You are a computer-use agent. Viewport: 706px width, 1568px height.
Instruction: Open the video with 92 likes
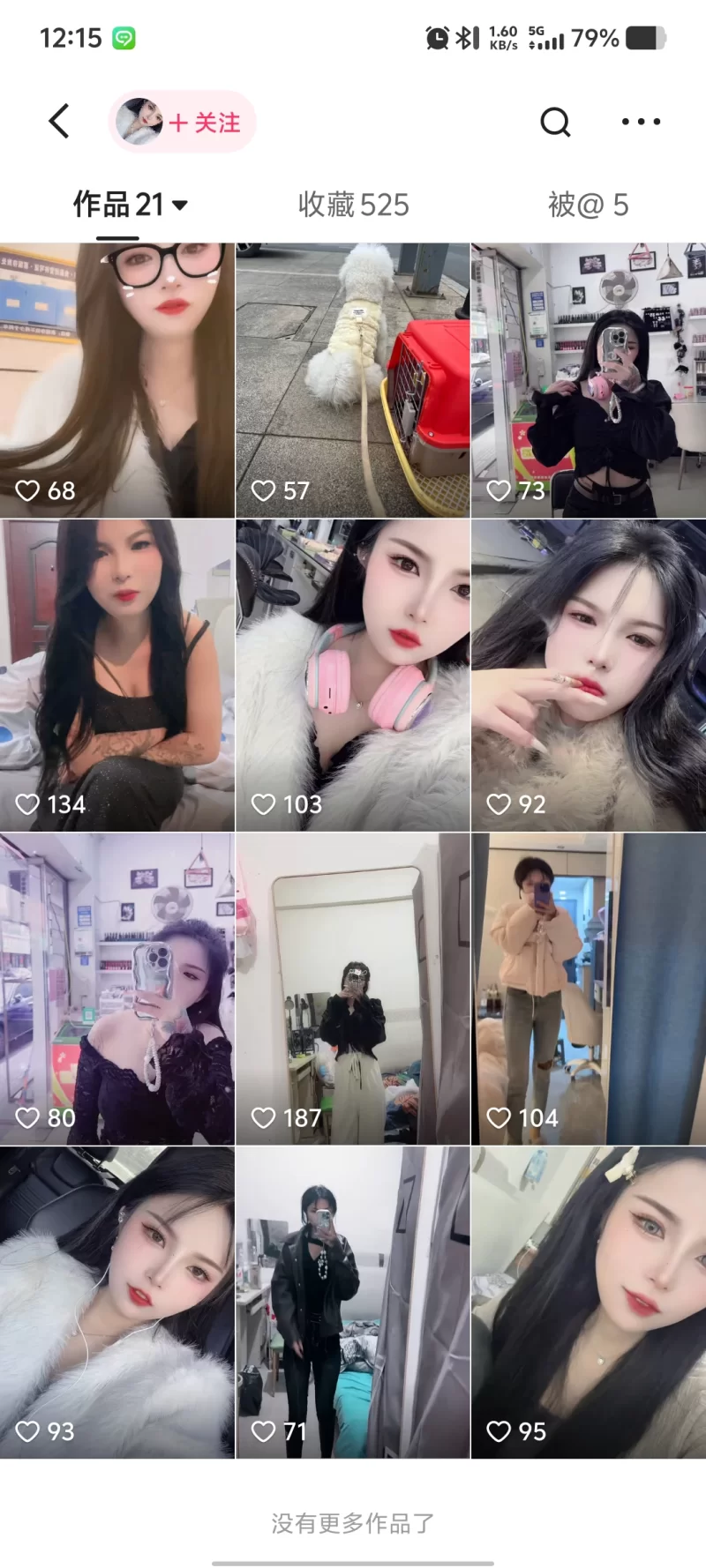pos(589,675)
